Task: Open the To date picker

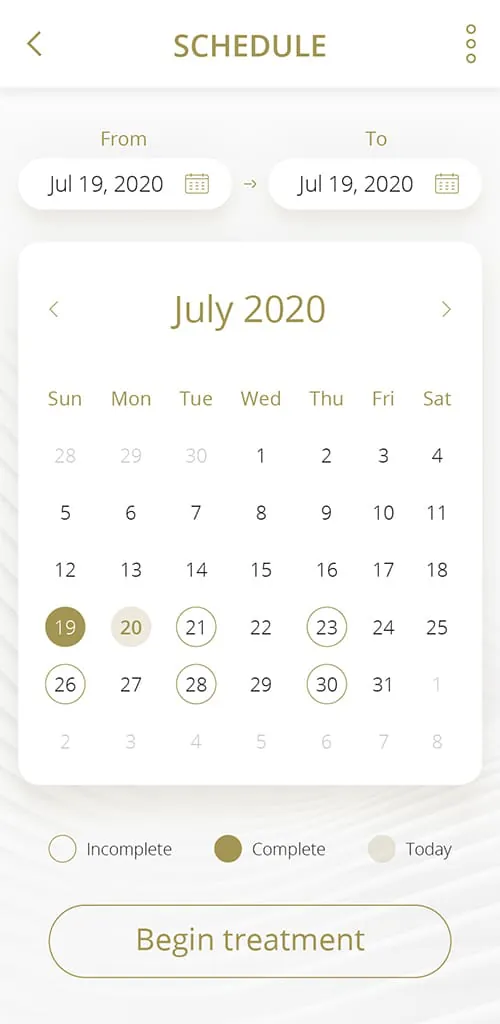Action: 375,184
